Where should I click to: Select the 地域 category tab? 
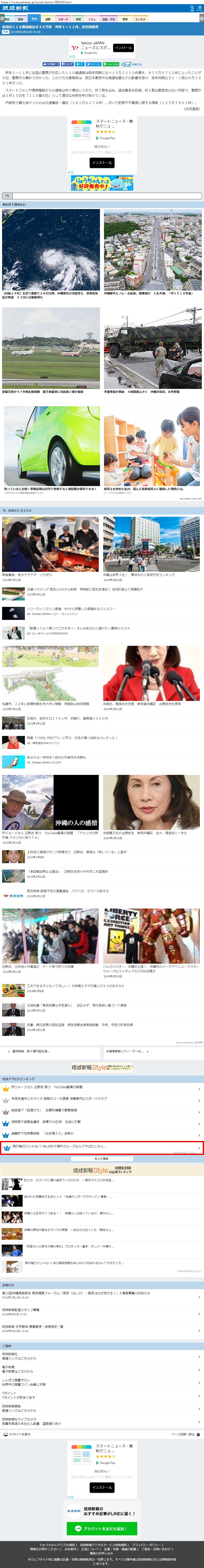click(78, 19)
